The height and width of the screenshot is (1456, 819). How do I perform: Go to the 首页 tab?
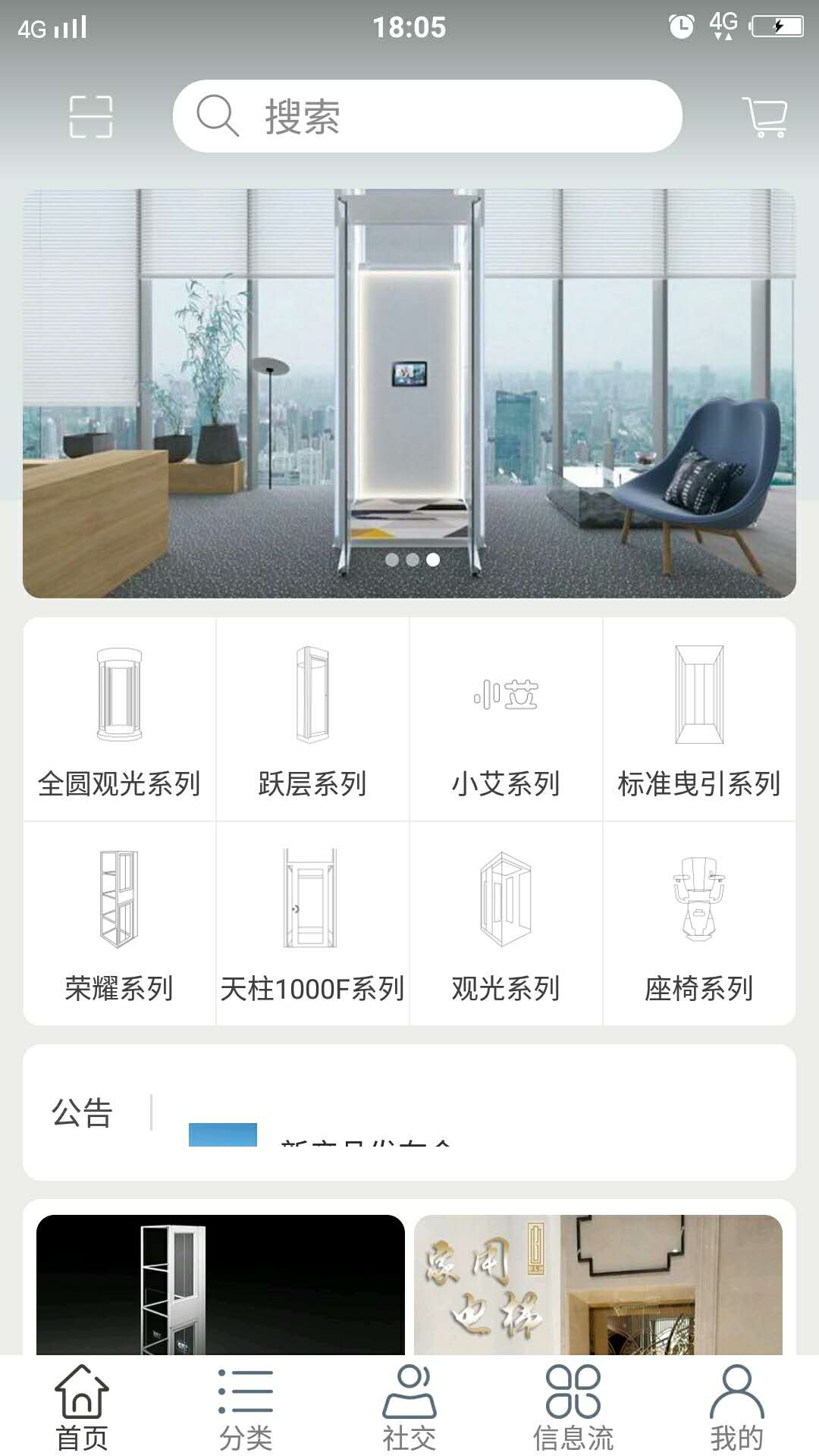click(82, 1407)
